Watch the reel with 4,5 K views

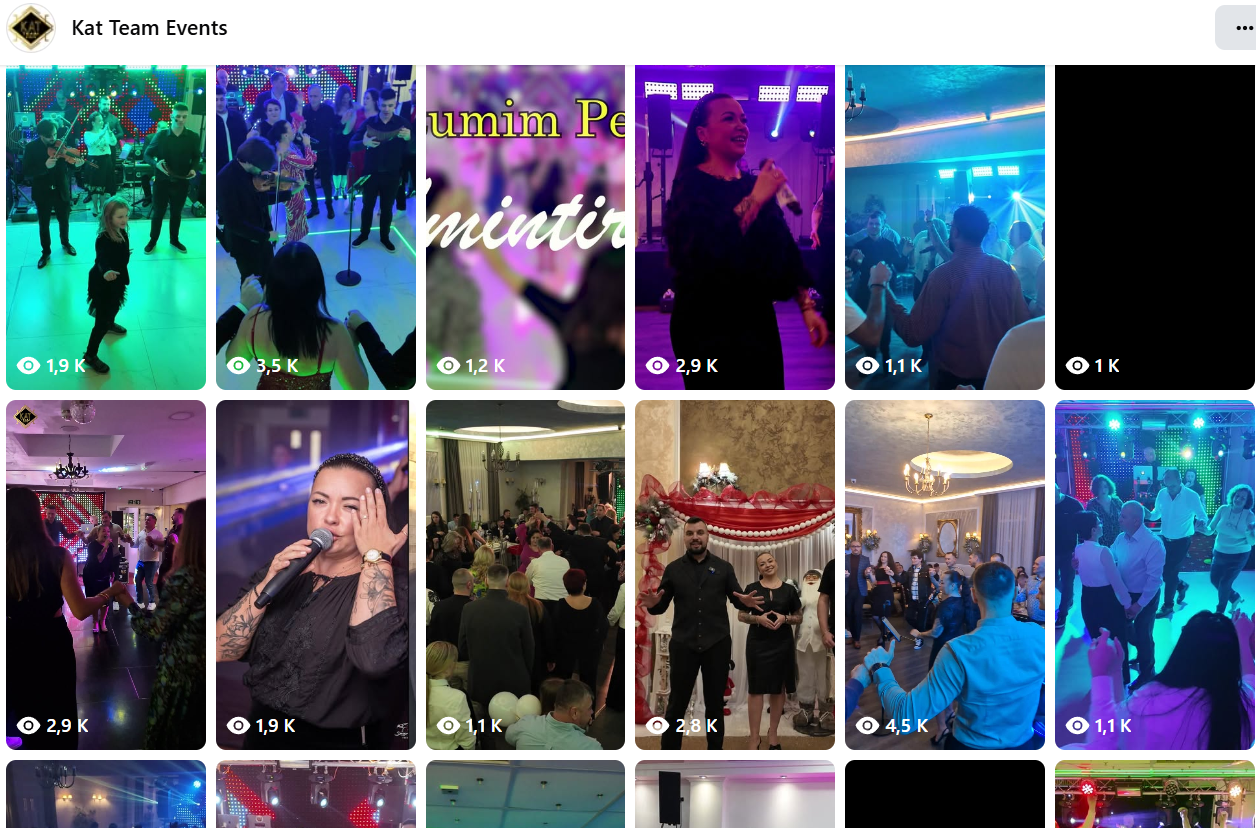tap(944, 575)
